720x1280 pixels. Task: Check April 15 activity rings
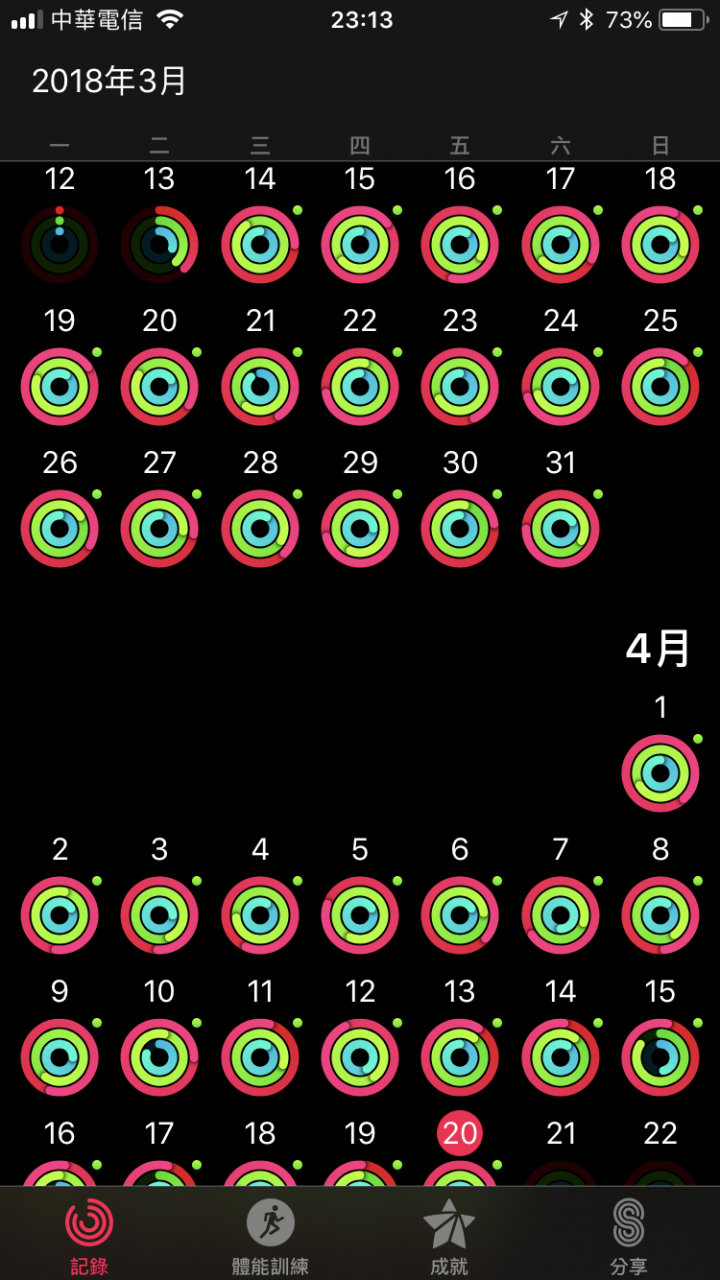pyautogui.click(x=660, y=1058)
